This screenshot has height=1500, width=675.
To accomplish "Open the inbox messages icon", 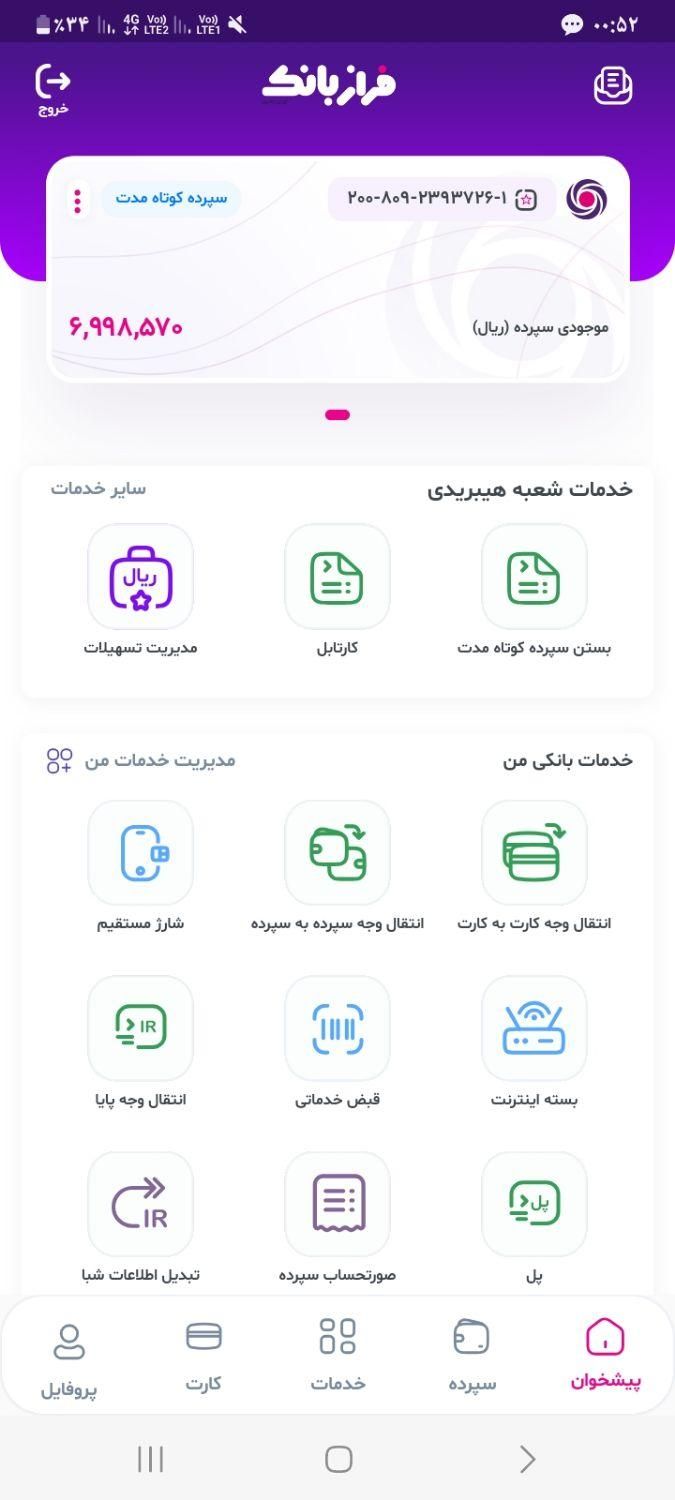I will coord(613,86).
